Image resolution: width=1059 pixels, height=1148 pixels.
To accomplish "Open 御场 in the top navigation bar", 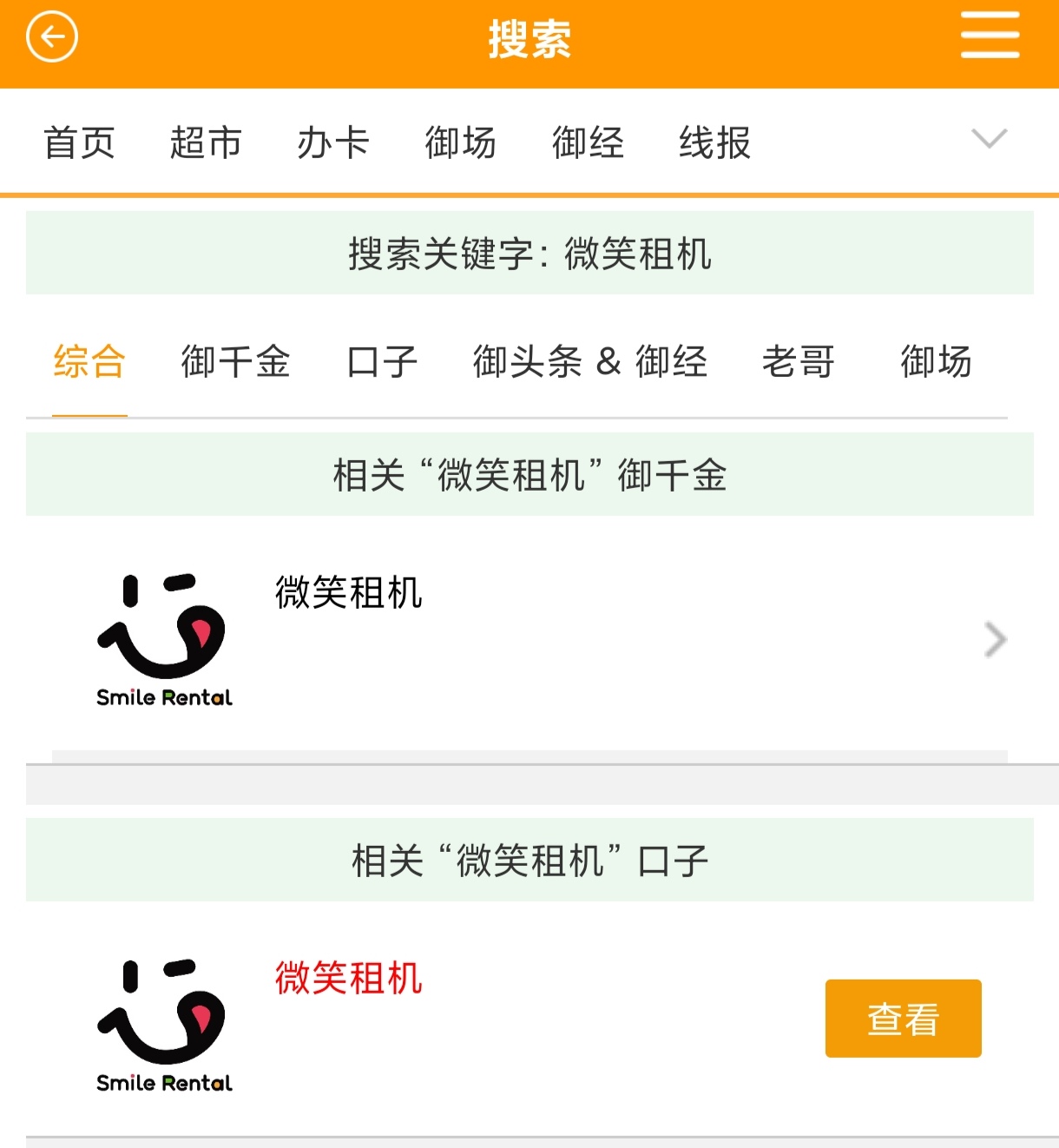I will pos(460,142).
